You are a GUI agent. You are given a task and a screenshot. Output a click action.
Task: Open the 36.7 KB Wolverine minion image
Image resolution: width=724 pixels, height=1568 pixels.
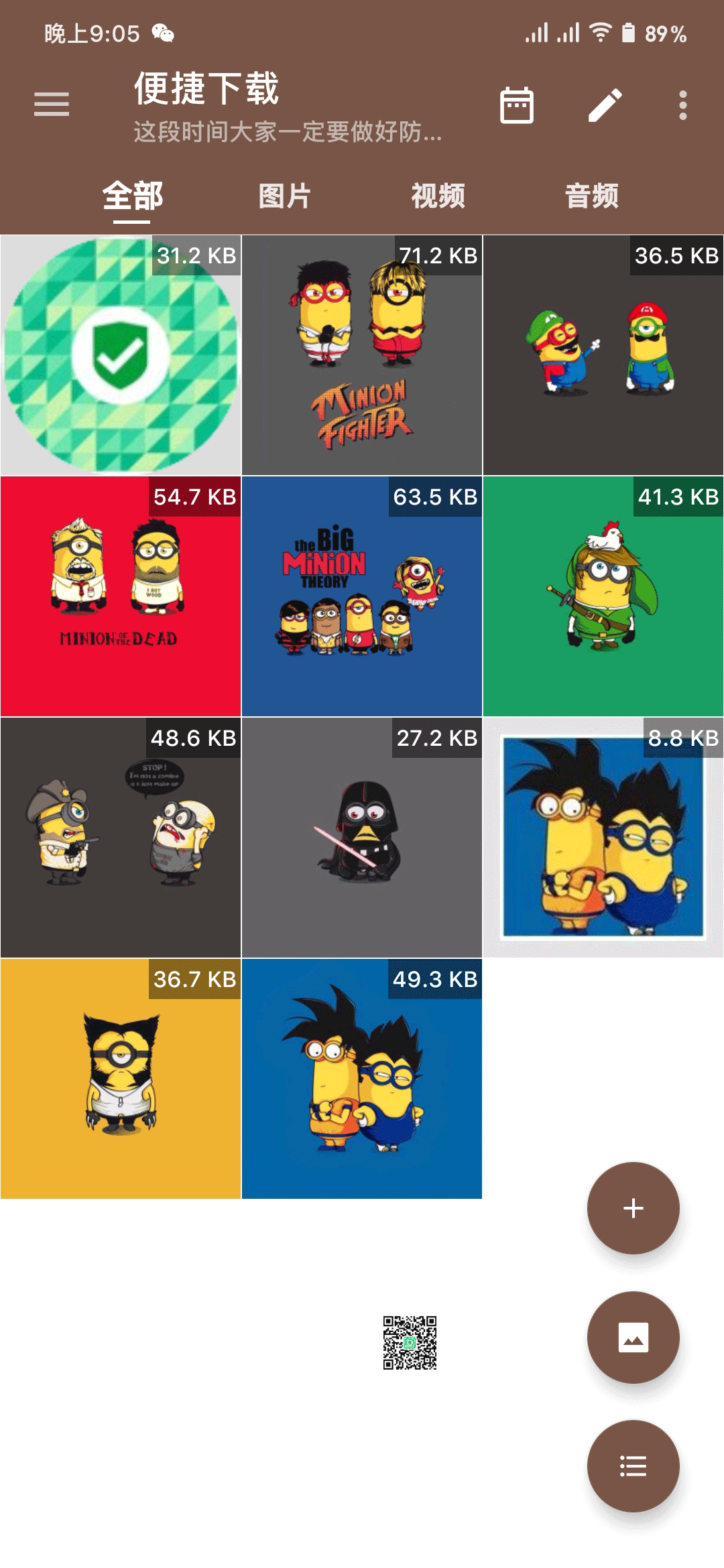[x=121, y=1079]
